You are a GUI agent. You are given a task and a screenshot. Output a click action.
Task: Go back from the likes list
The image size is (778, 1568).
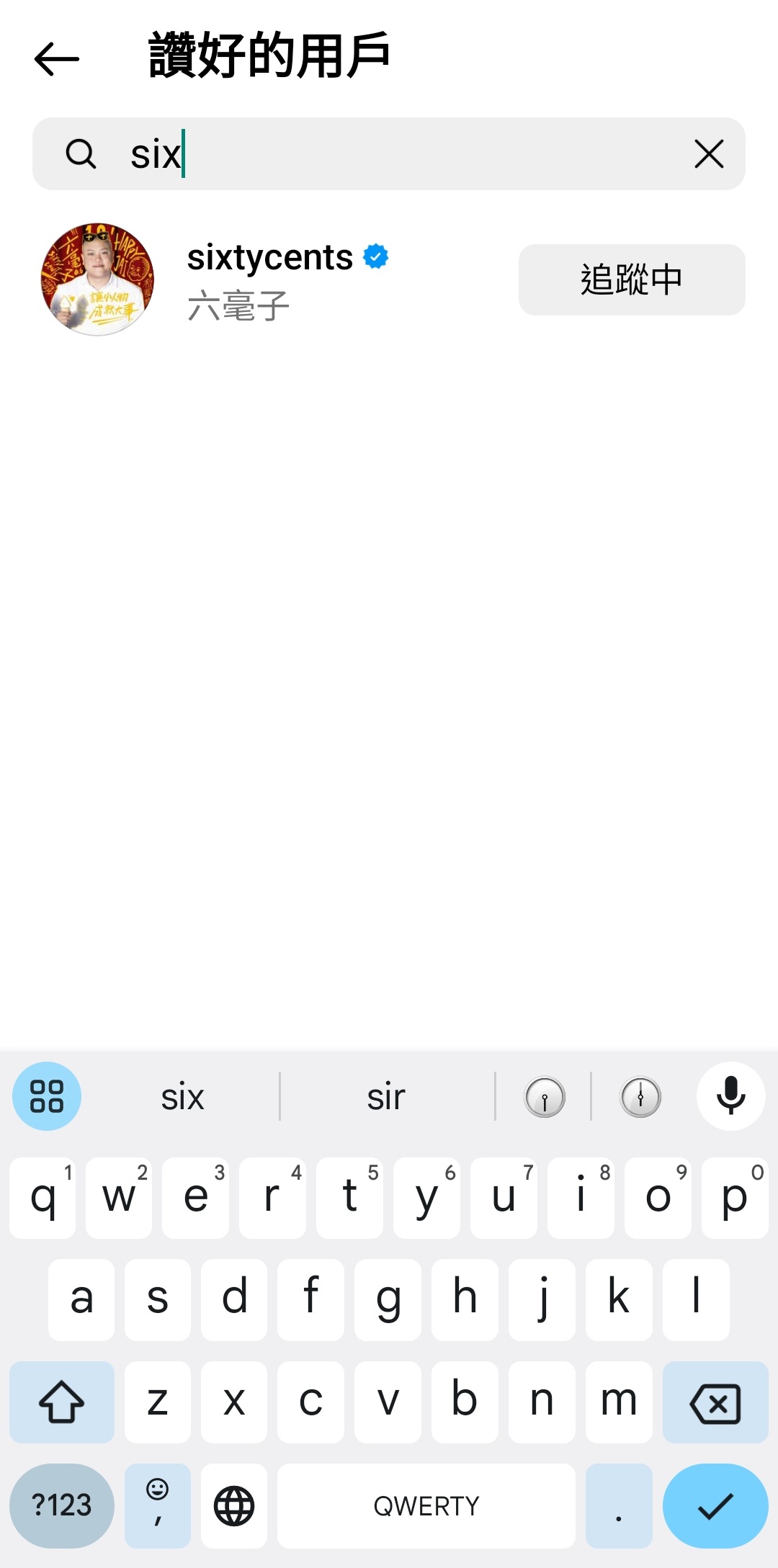pos(57,59)
